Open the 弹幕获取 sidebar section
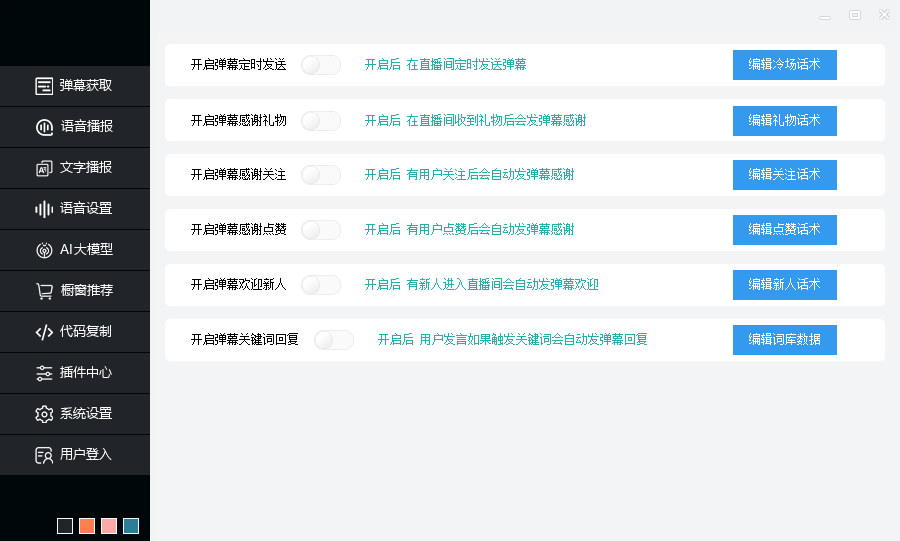 point(75,86)
